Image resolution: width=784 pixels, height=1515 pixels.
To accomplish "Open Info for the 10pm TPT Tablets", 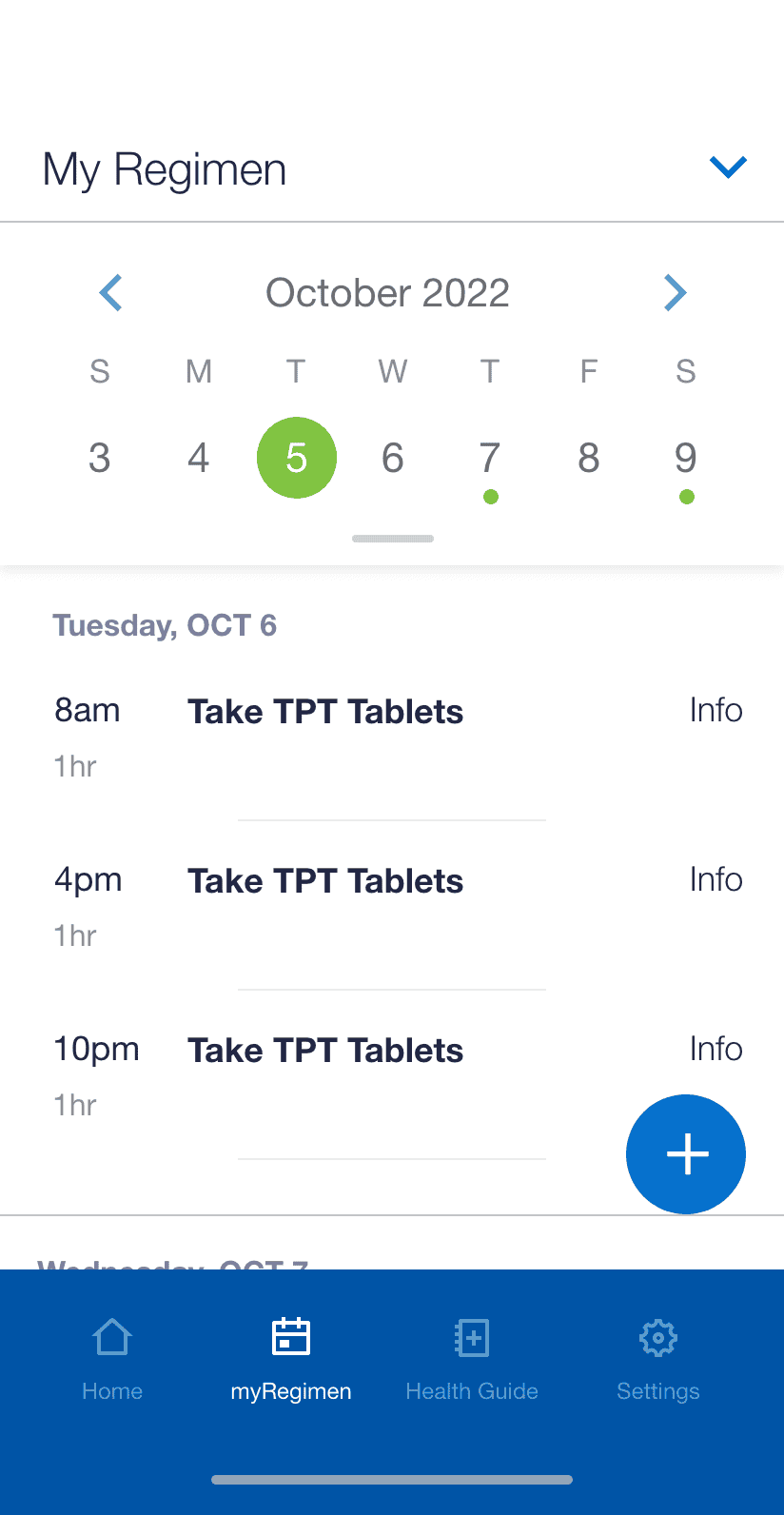I will click(715, 1049).
